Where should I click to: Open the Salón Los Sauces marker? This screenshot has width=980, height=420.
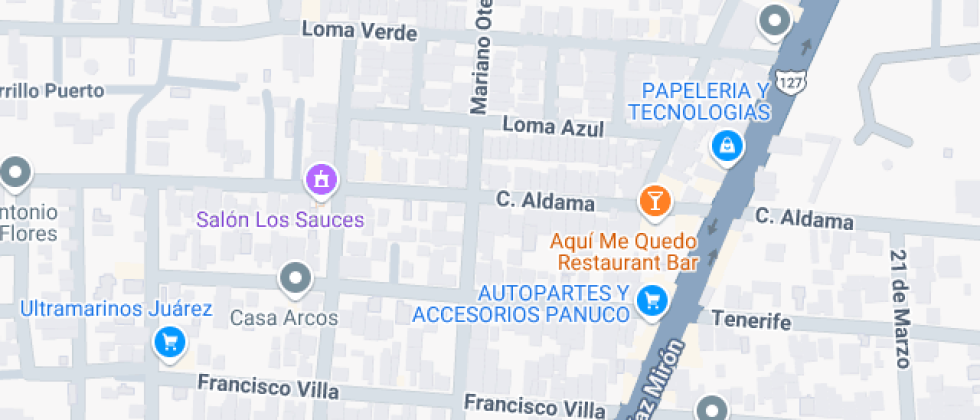[322, 181]
